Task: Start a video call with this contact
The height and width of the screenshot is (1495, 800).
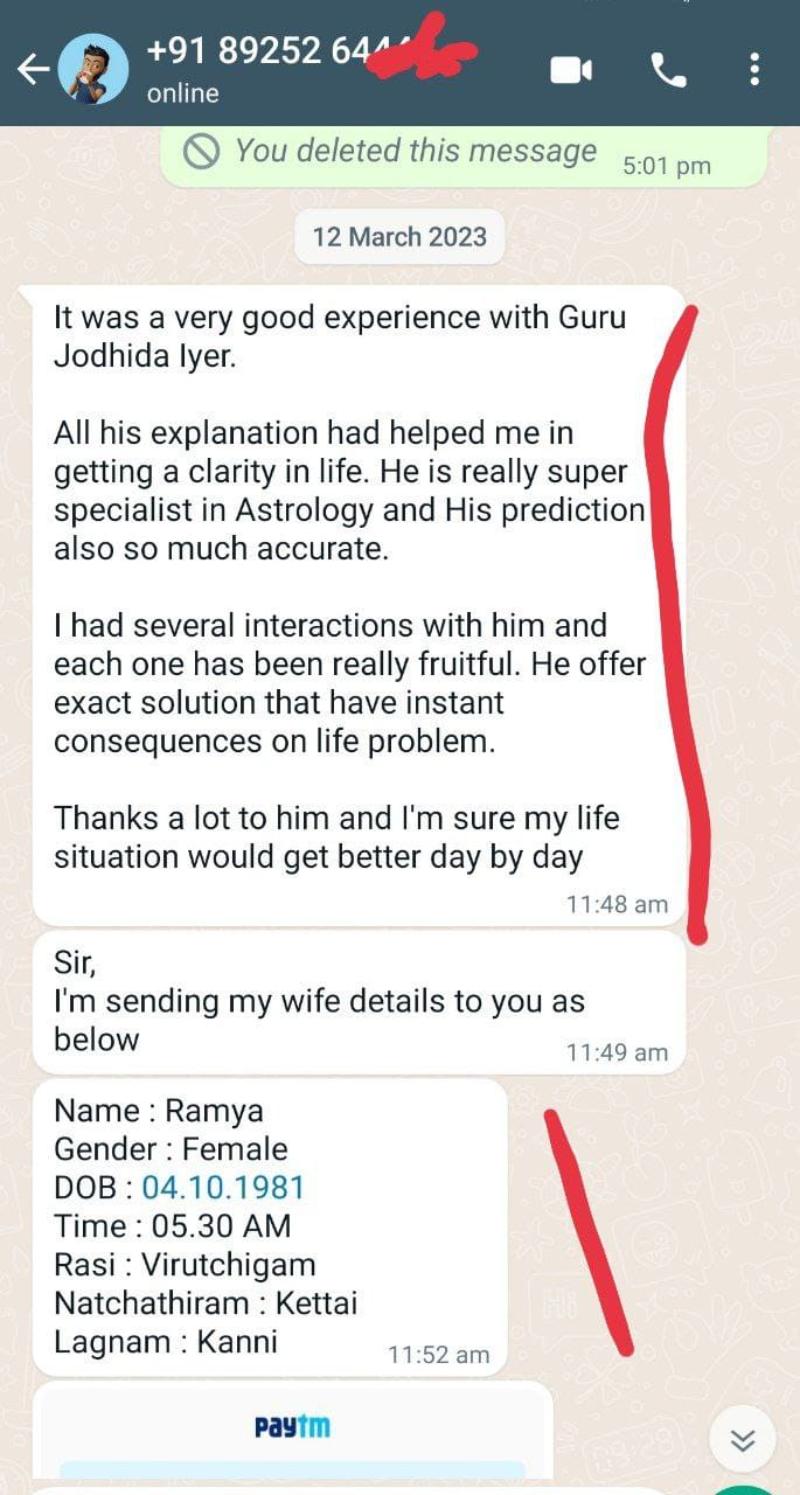Action: tap(571, 70)
